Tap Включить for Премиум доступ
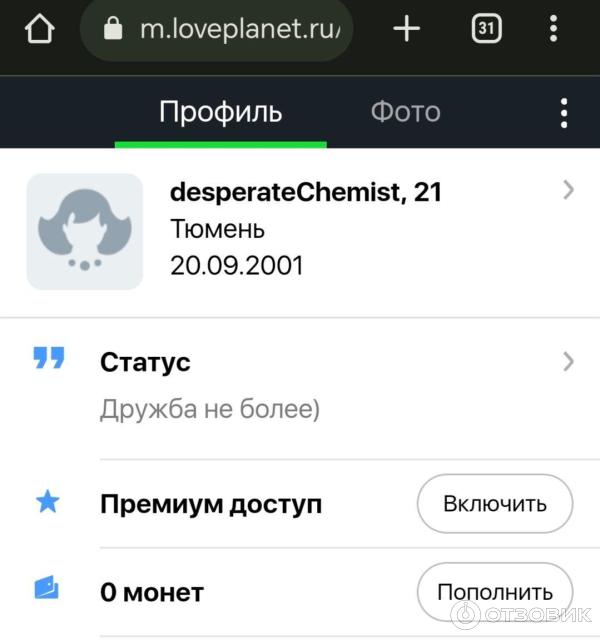 tap(494, 503)
